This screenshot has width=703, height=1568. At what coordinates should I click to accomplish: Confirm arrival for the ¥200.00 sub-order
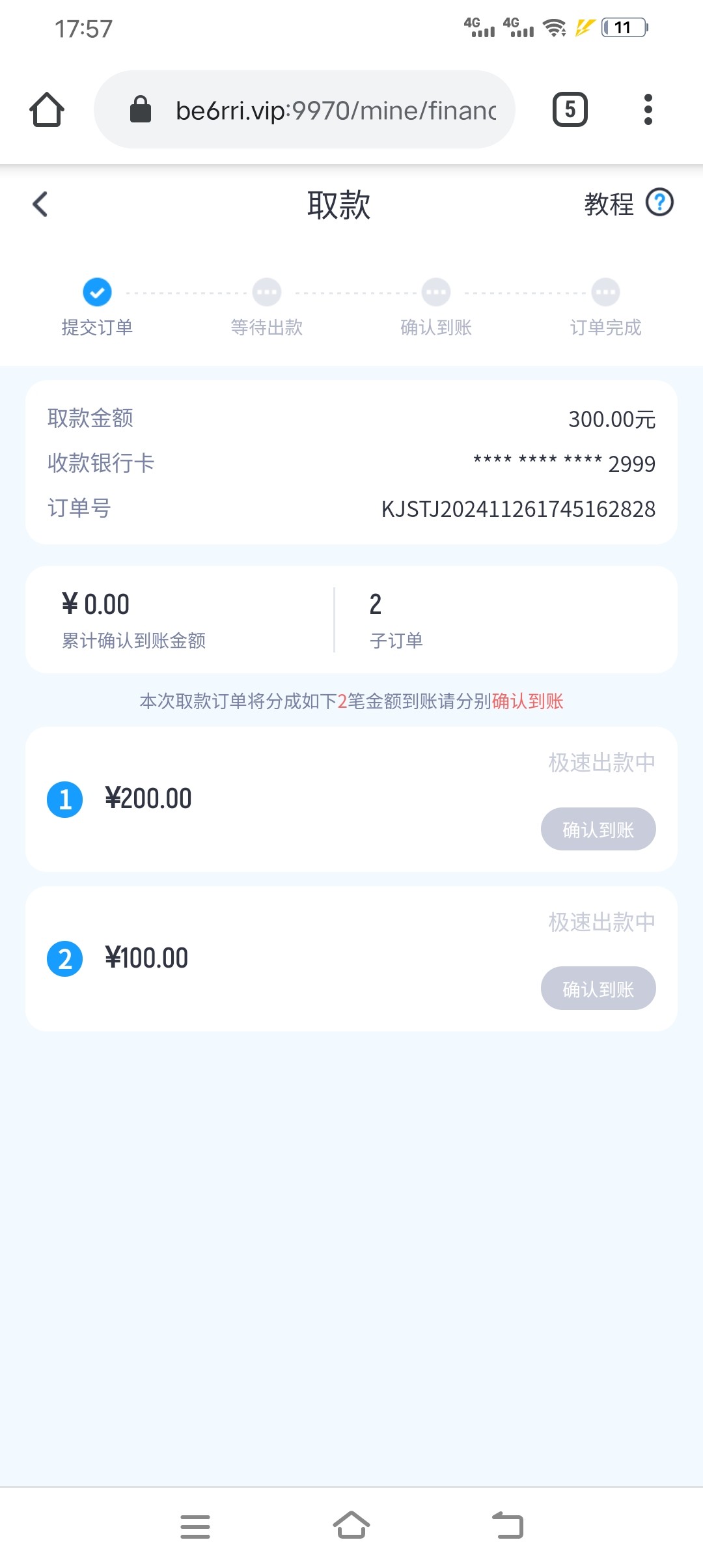(x=598, y=829)
